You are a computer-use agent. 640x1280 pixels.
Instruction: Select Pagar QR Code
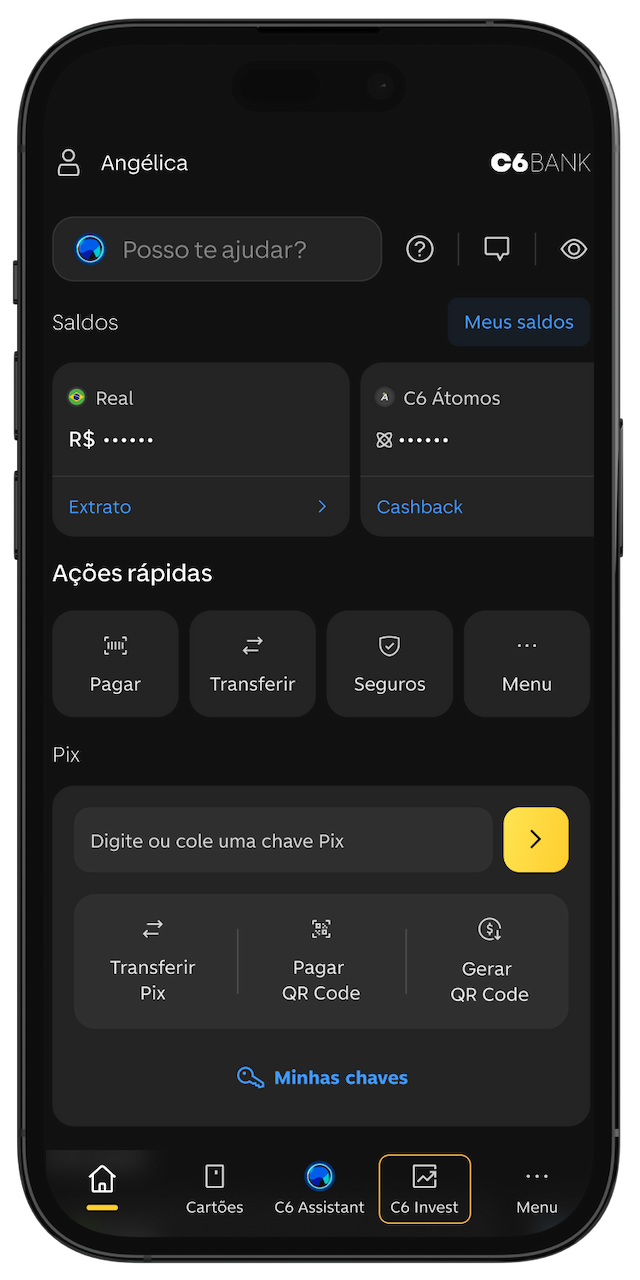tap(321, 962)
